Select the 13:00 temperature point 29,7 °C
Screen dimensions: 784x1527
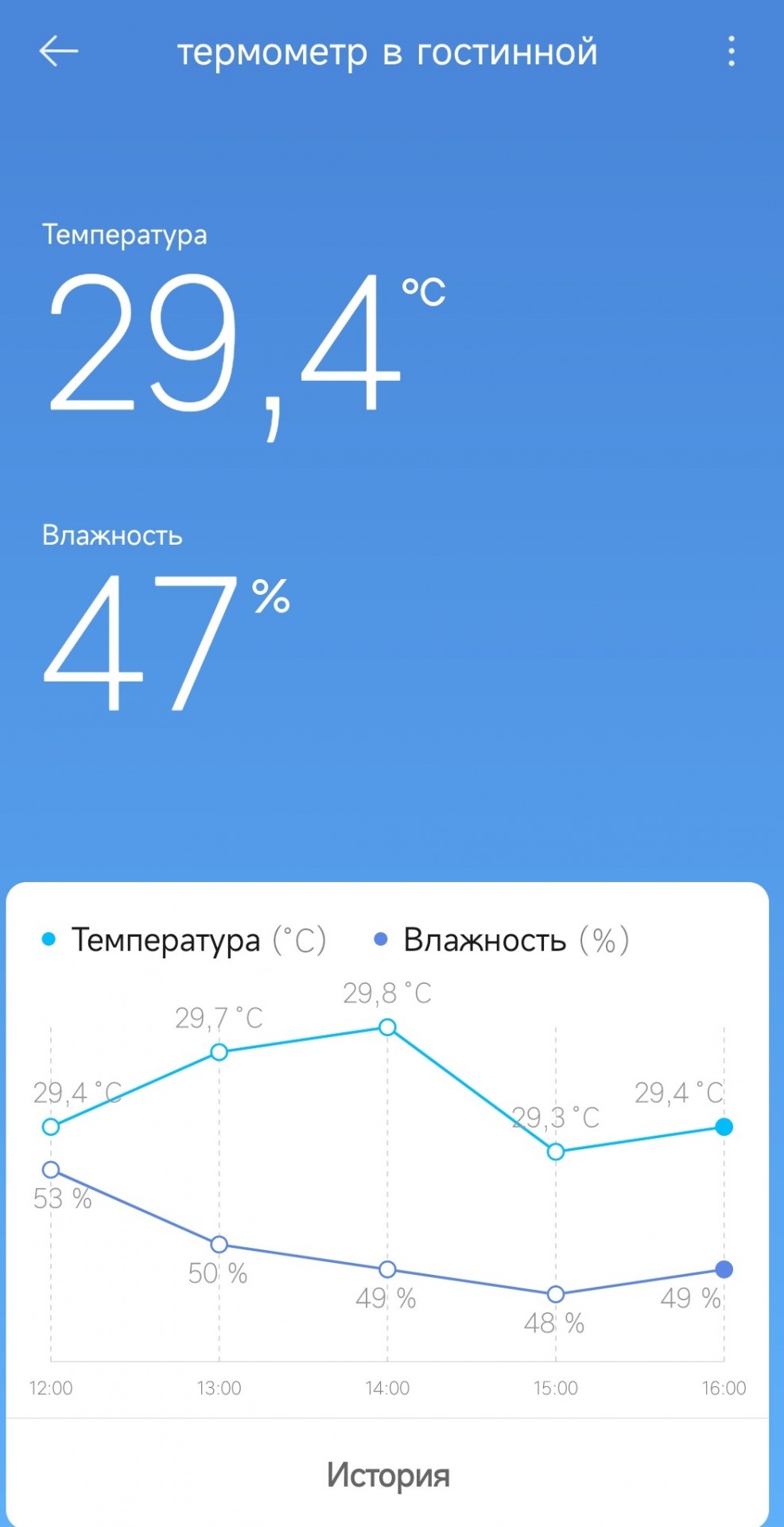click(219, 1053)
